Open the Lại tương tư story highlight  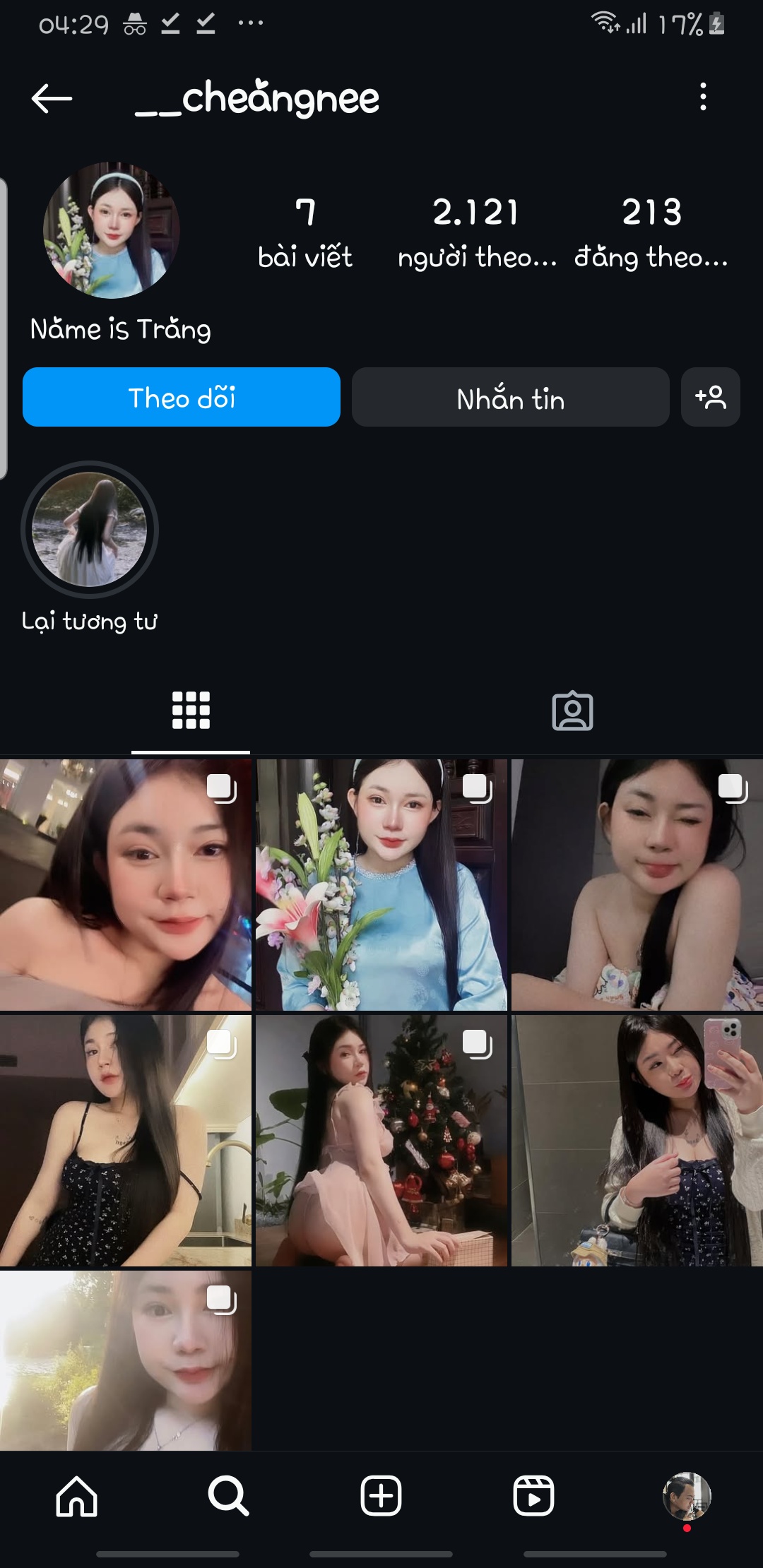[90, 530]
